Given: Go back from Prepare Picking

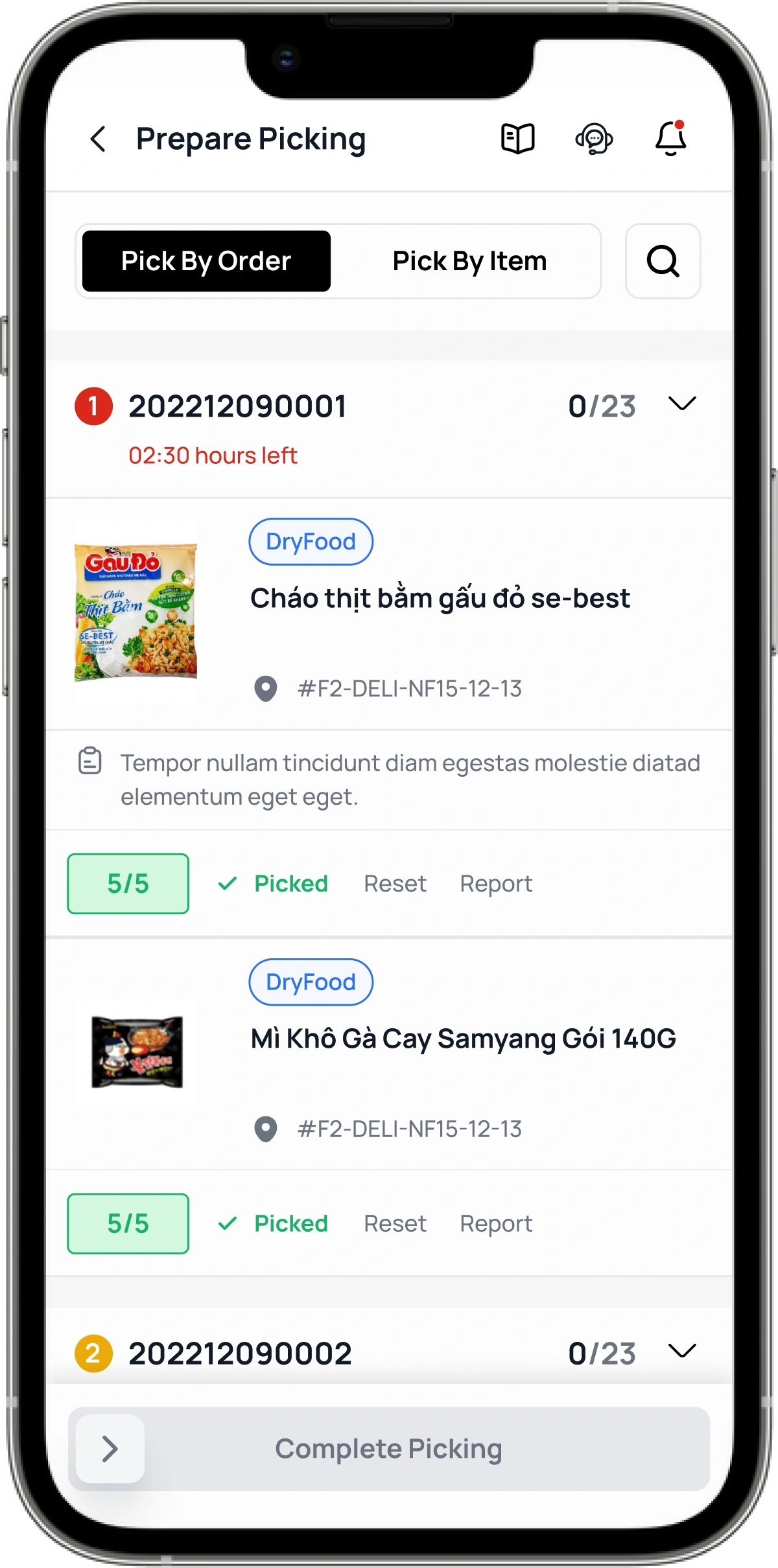Looking at the screenshot, I should pyautogui.click(x=98, y=139).
